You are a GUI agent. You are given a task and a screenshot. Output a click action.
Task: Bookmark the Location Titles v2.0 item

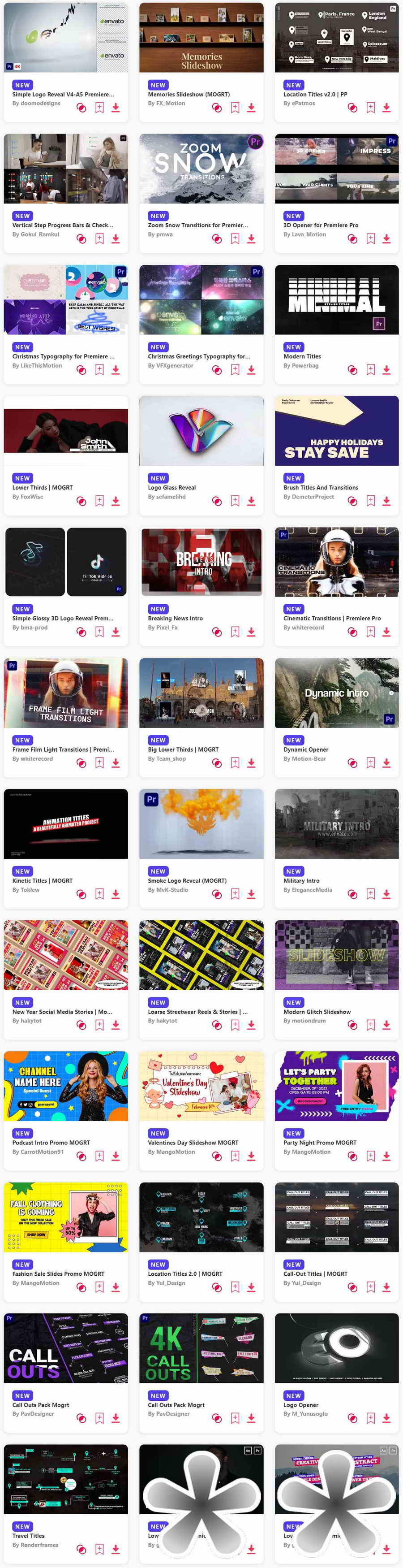370,108
